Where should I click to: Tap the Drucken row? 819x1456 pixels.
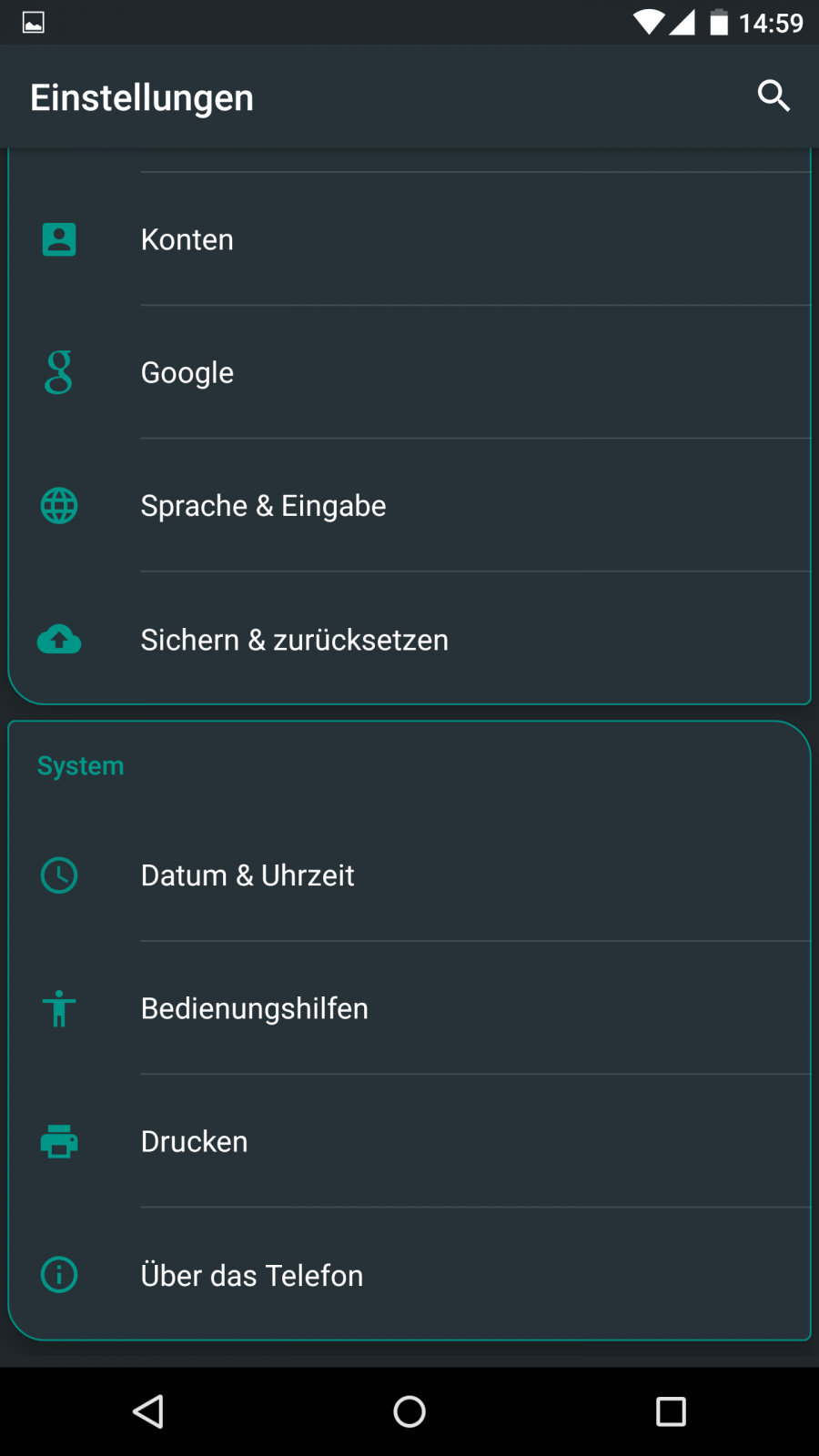click(409, 1141)
